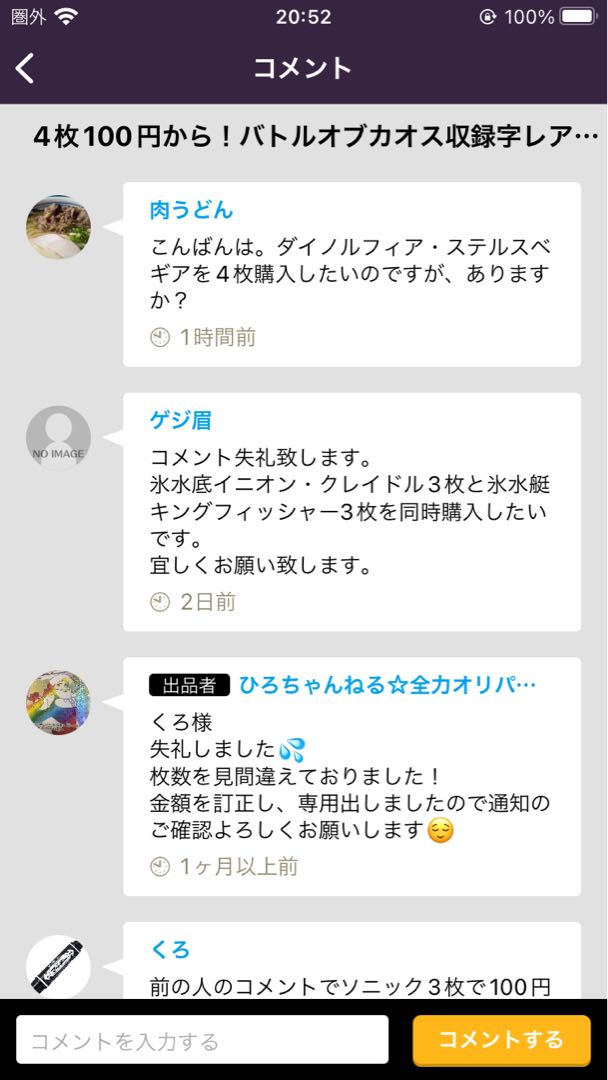The image size is (608, 1080).
Task: Go back from the コメント screen
Action: click(x=26, y=68)
